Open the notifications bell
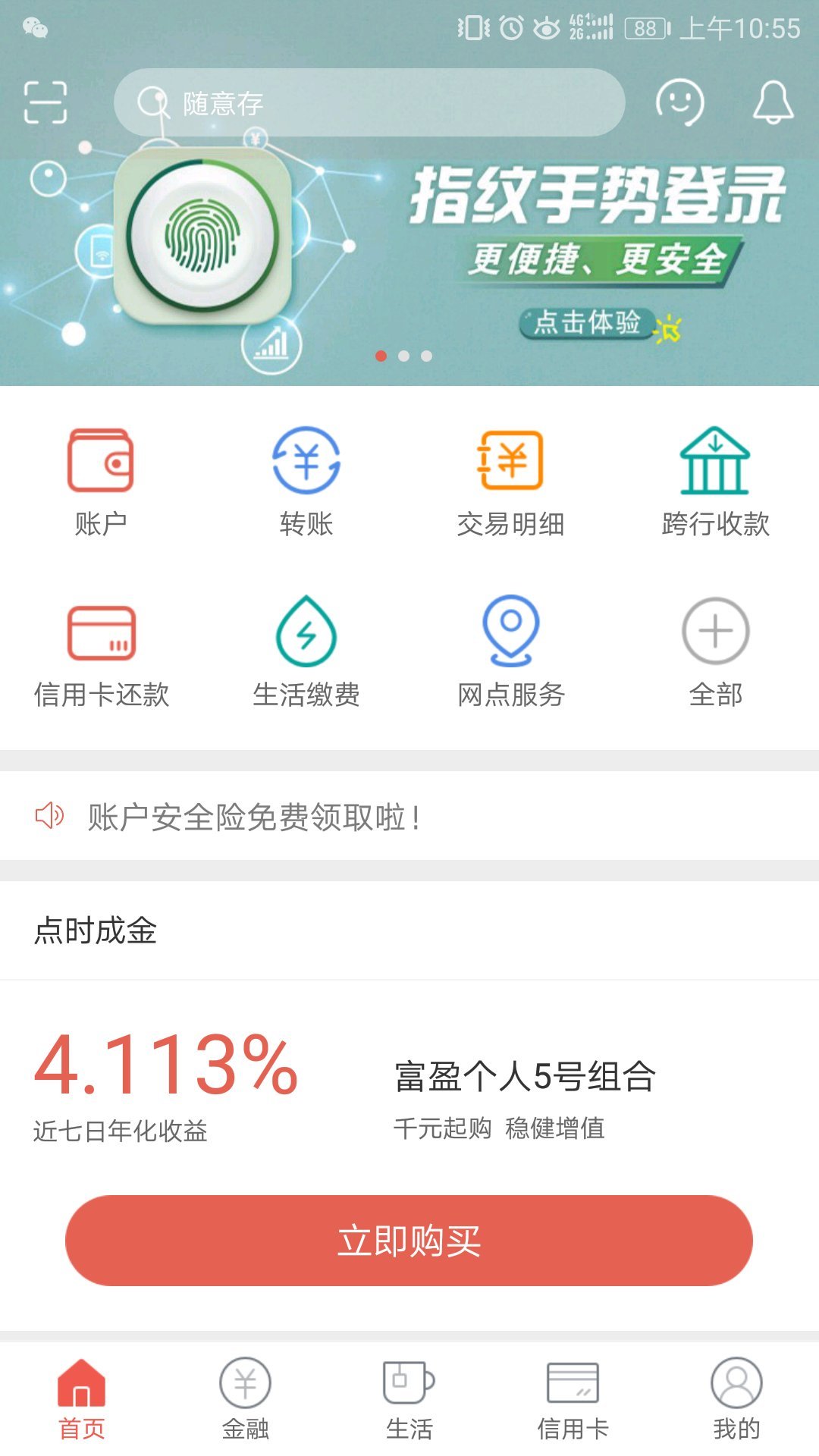819x1456 pixels. 773,102
